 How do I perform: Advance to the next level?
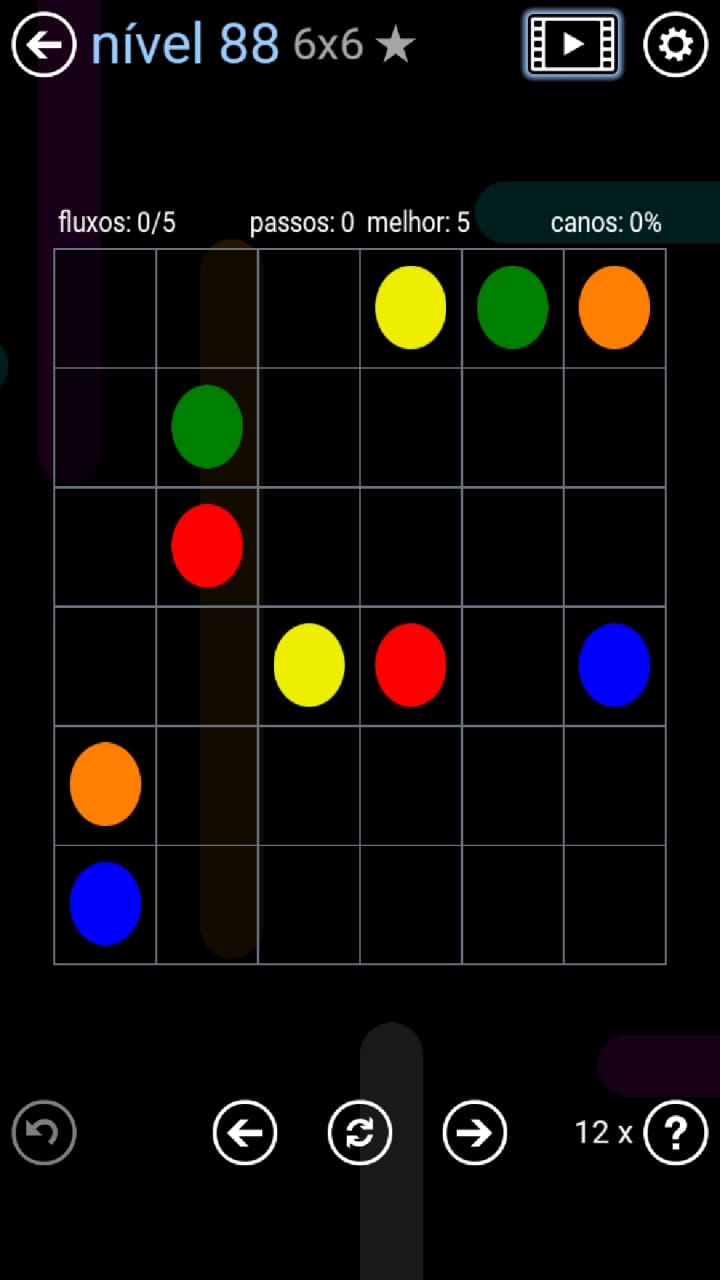click(x=475, y=1133)
